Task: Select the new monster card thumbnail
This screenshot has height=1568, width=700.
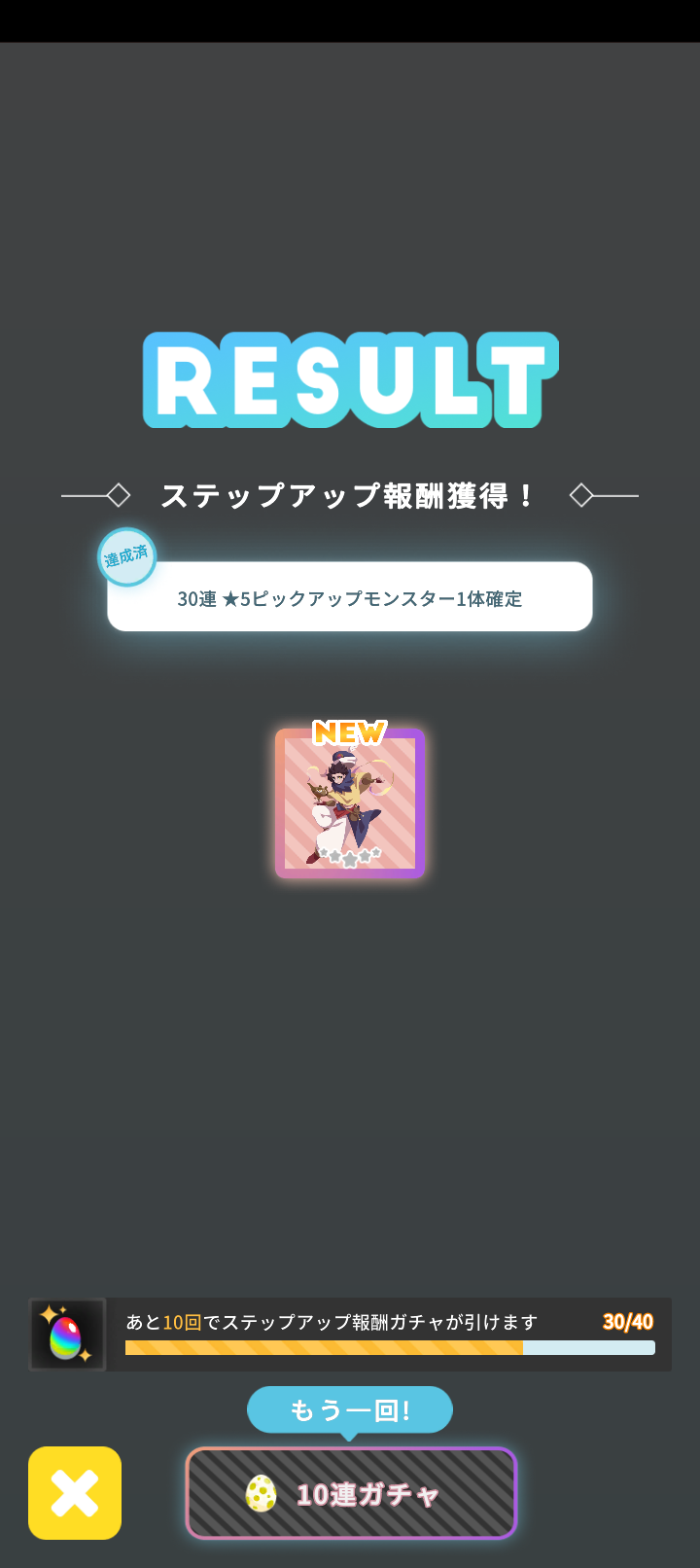Action: (349, 804)
